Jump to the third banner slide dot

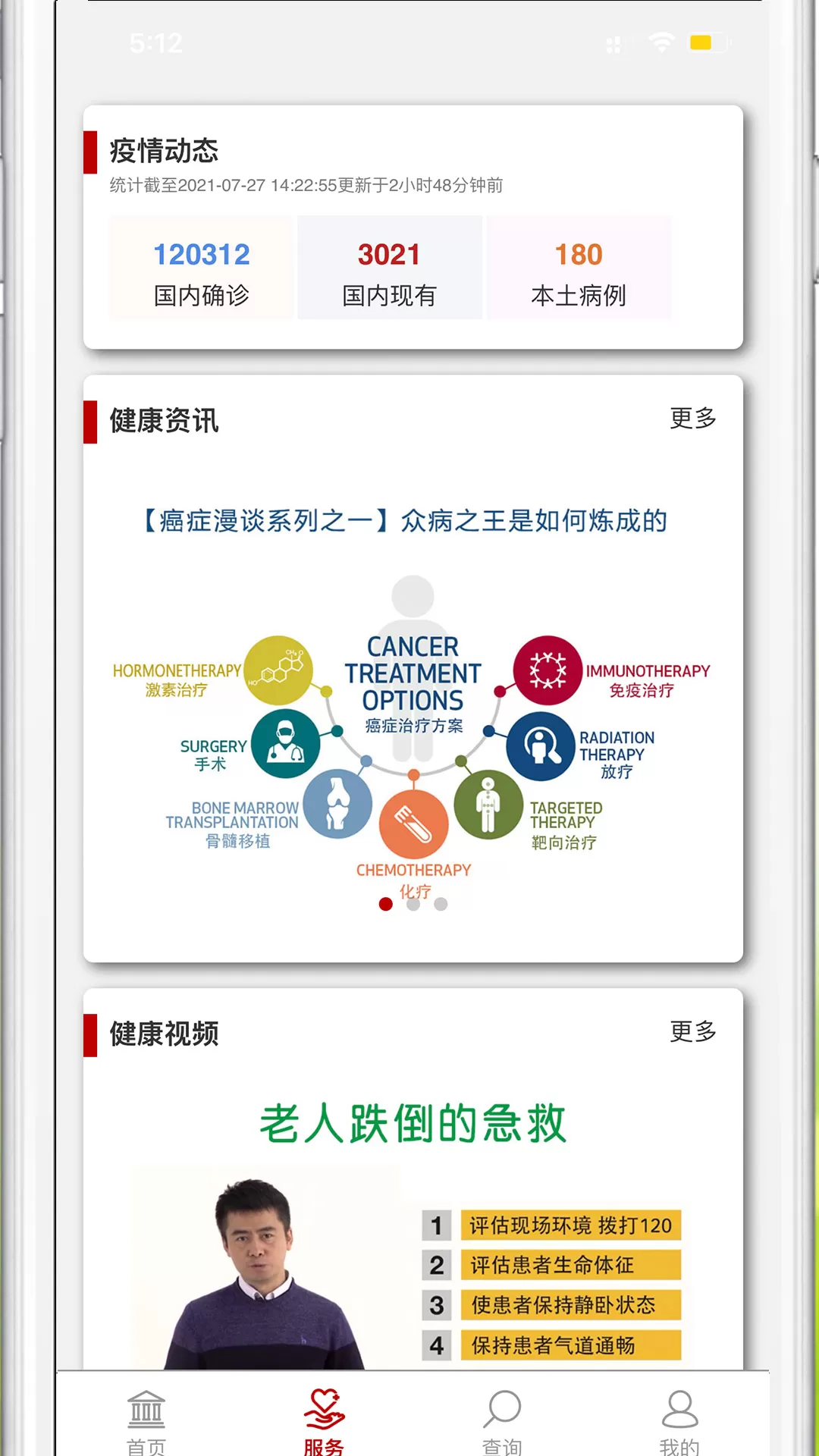tap(441, 904)
